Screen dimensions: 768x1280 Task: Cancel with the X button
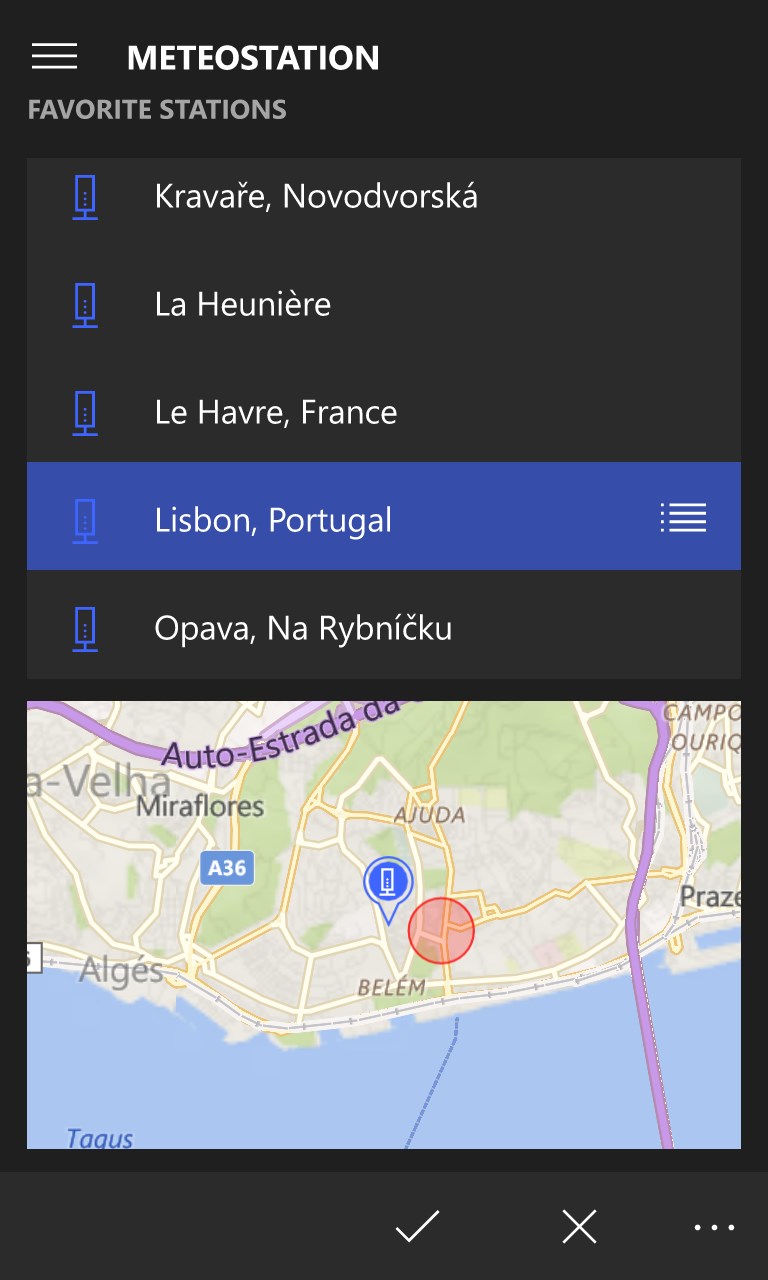pos(579,1226)
